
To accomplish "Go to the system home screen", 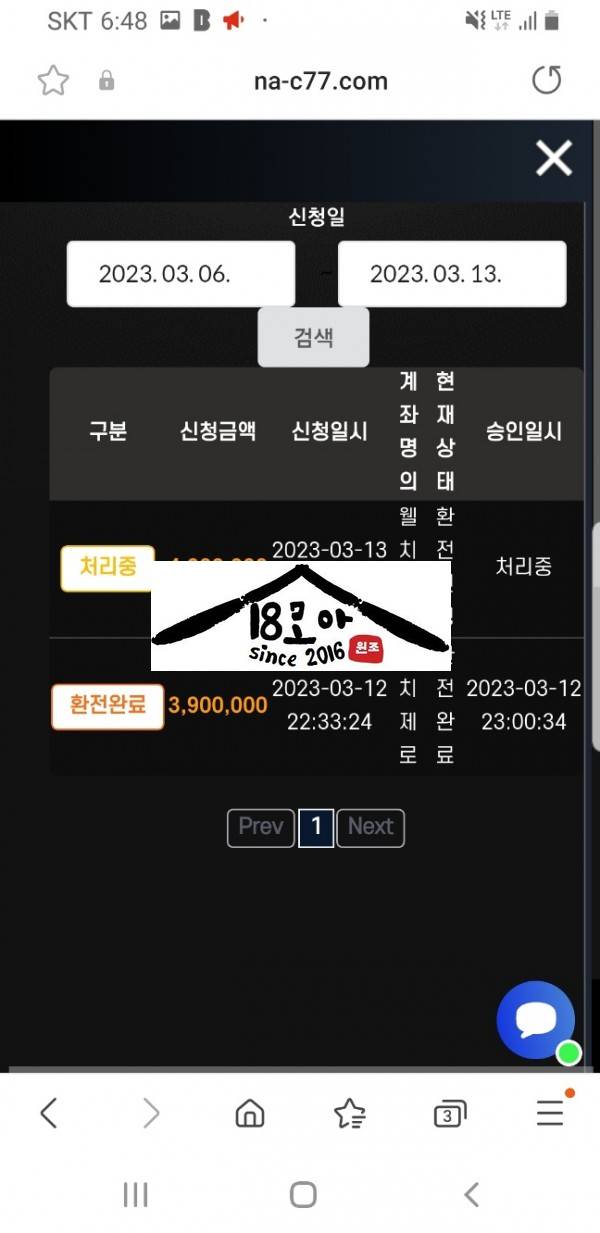I will (x=302, y=1194).
